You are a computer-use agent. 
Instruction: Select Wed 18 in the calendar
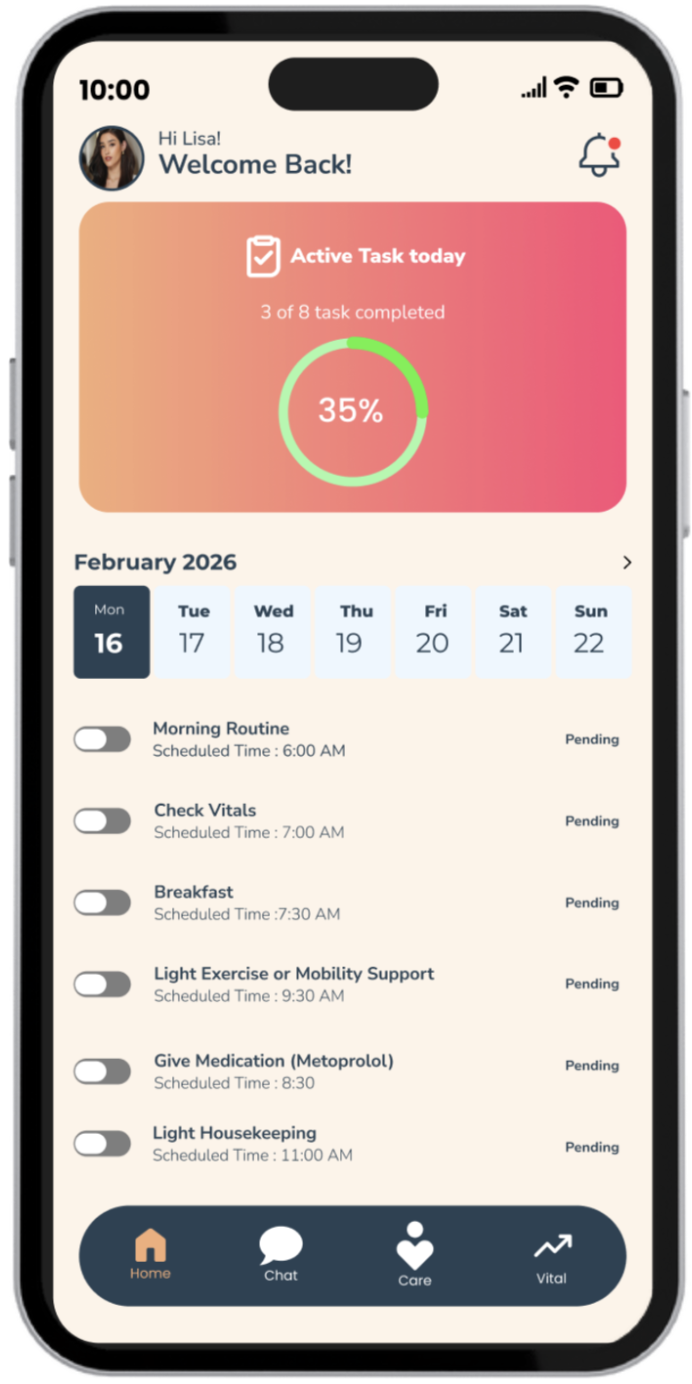[272, 631]
